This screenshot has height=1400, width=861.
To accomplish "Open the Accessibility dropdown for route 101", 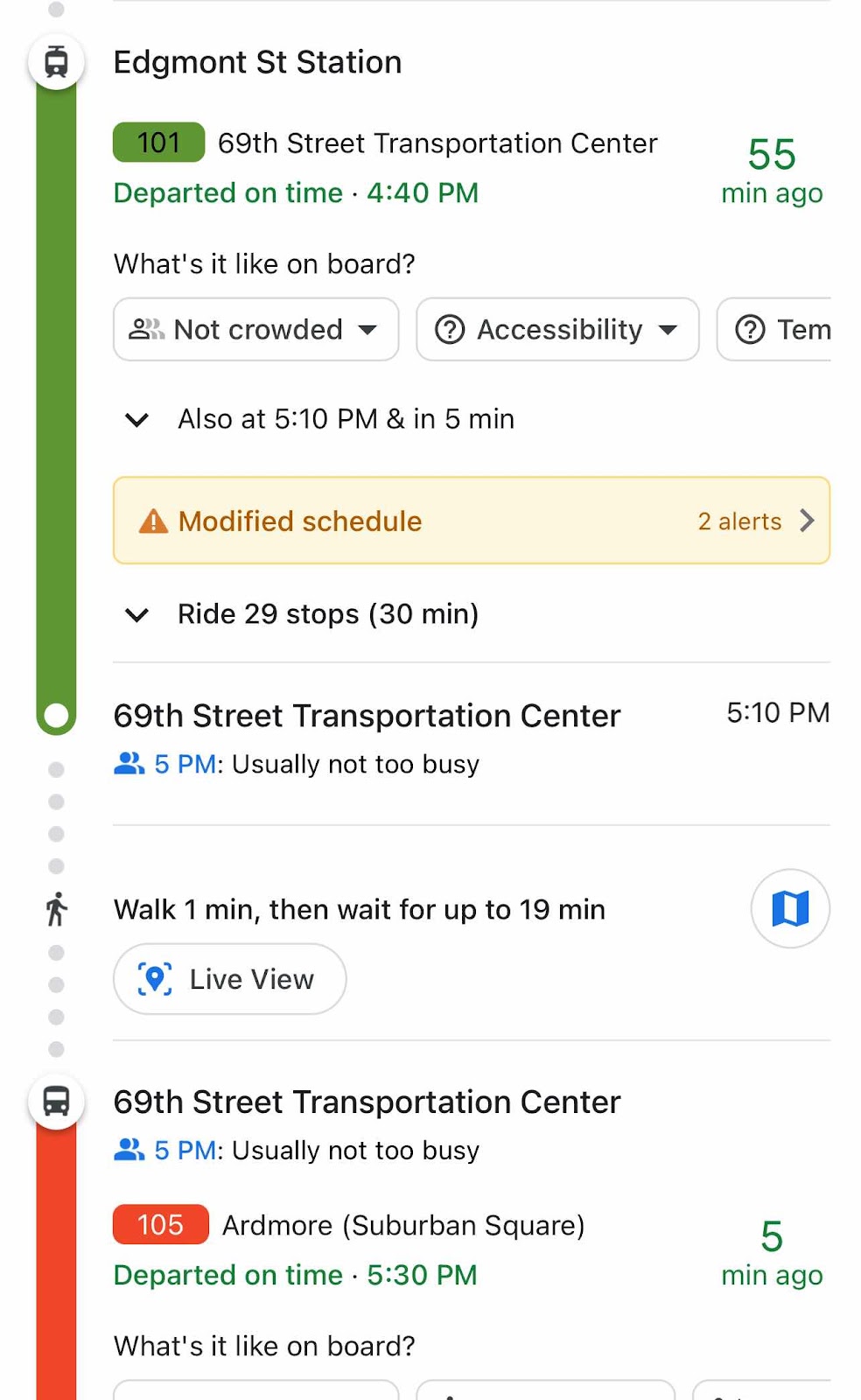I will tap(557, 330).
